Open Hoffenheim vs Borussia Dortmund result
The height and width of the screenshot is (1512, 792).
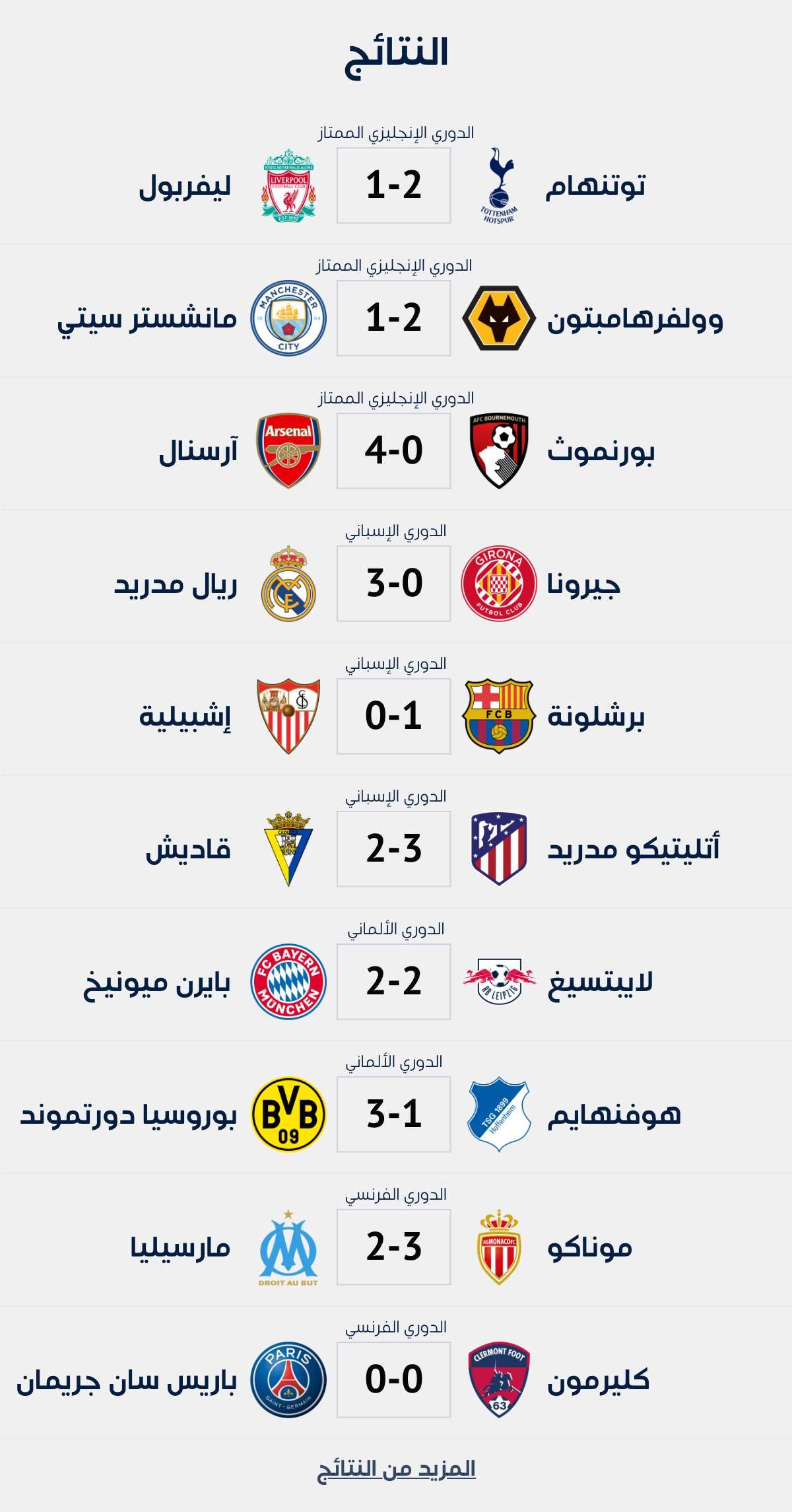tap(394, 1115)
